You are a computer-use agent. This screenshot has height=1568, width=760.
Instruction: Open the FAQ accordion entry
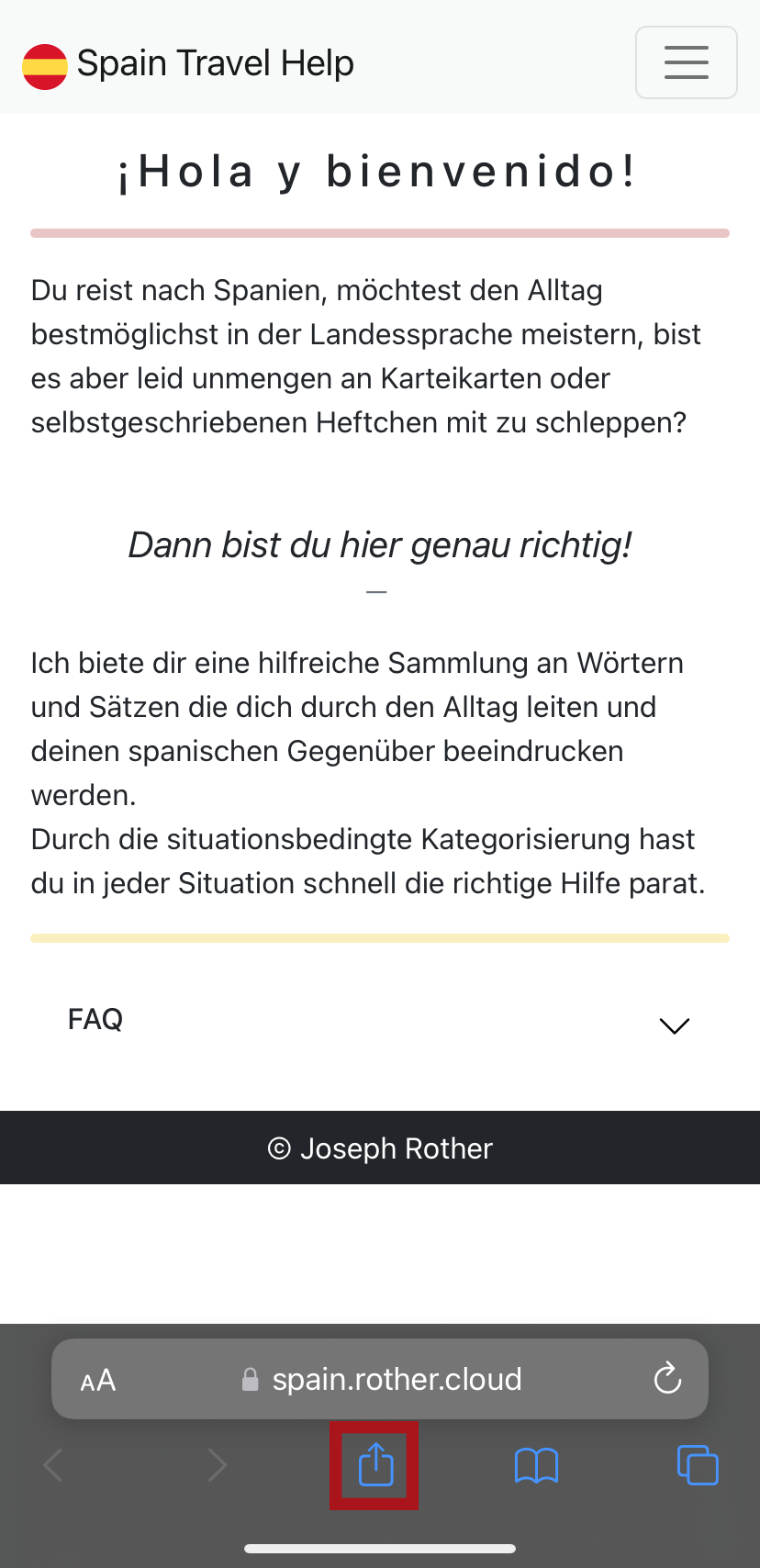click(x=380, y=1019)
